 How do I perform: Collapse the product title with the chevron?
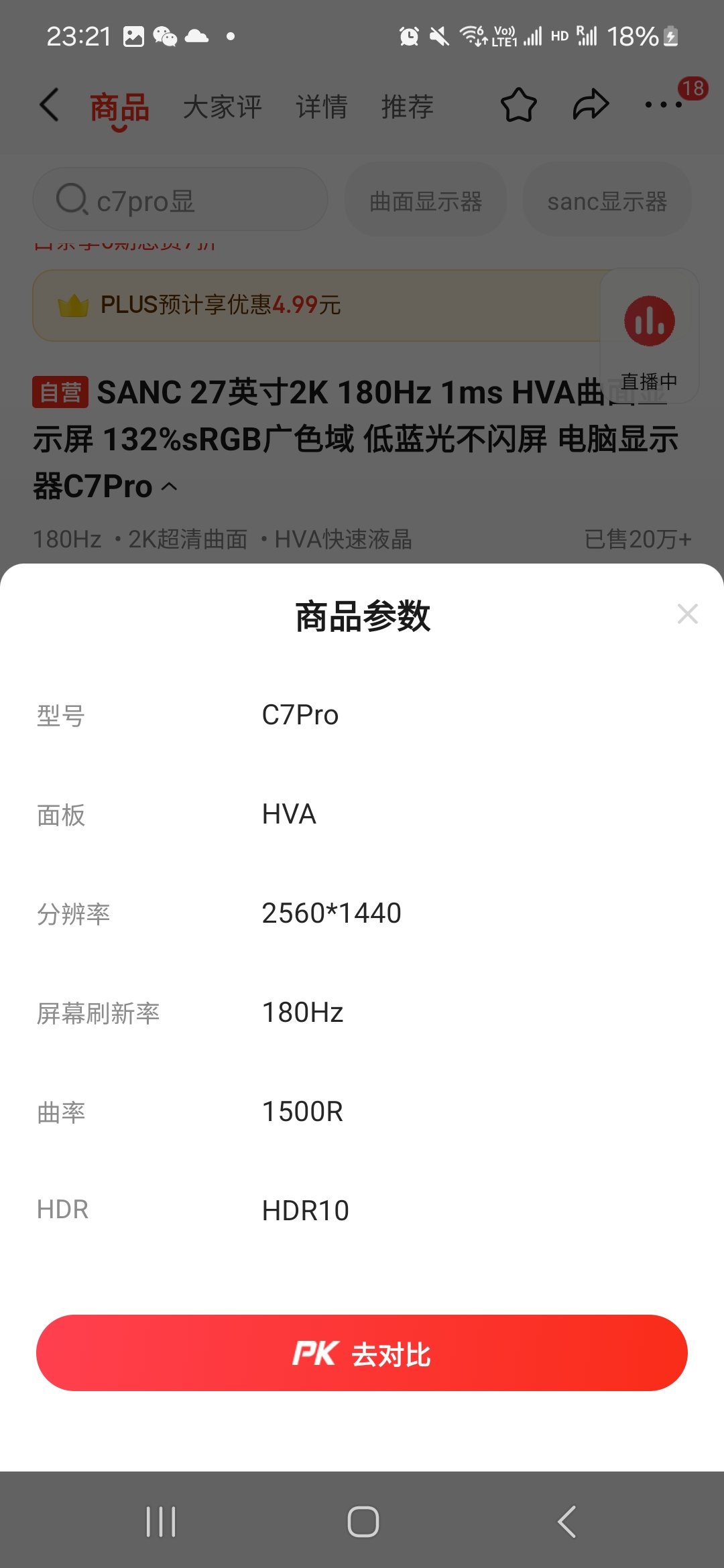tap(170, 487)
